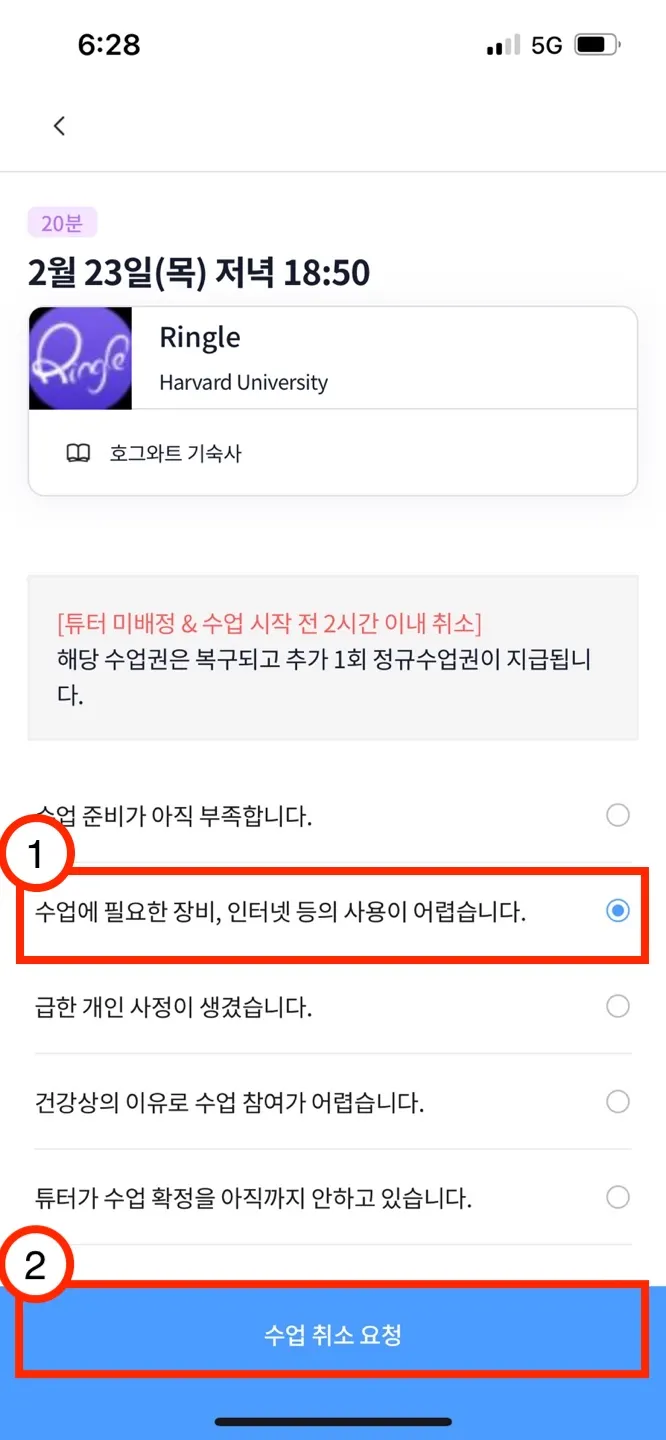The width and height of the screenshot is (666, 1440).
Task: Select '수업 준비가 아직 부족합니다' reason
Action: (618, 815)
